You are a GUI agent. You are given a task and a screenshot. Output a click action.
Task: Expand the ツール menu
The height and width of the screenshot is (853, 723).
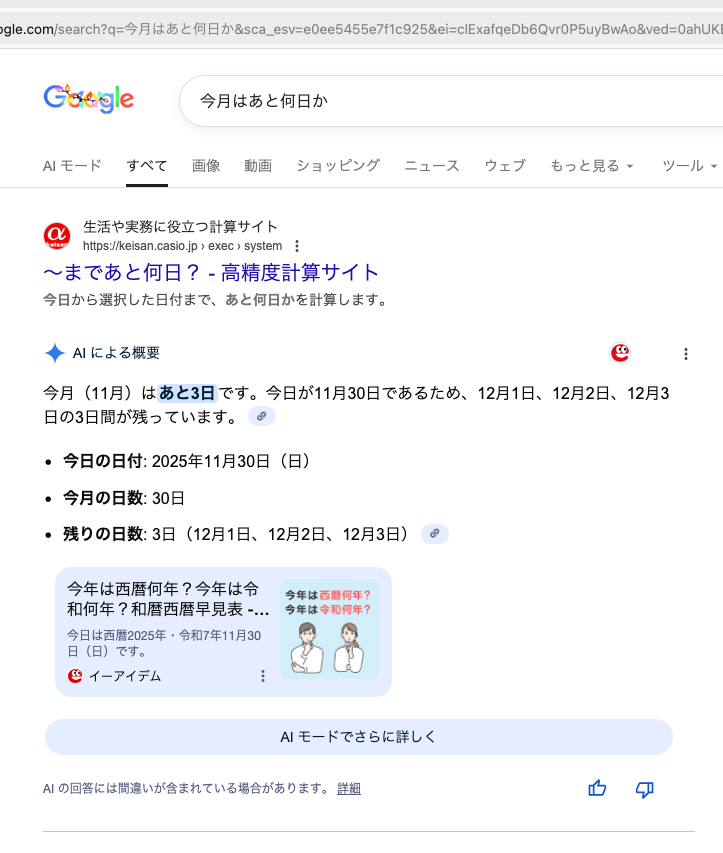pyautogui.click(x=690, y=165)
